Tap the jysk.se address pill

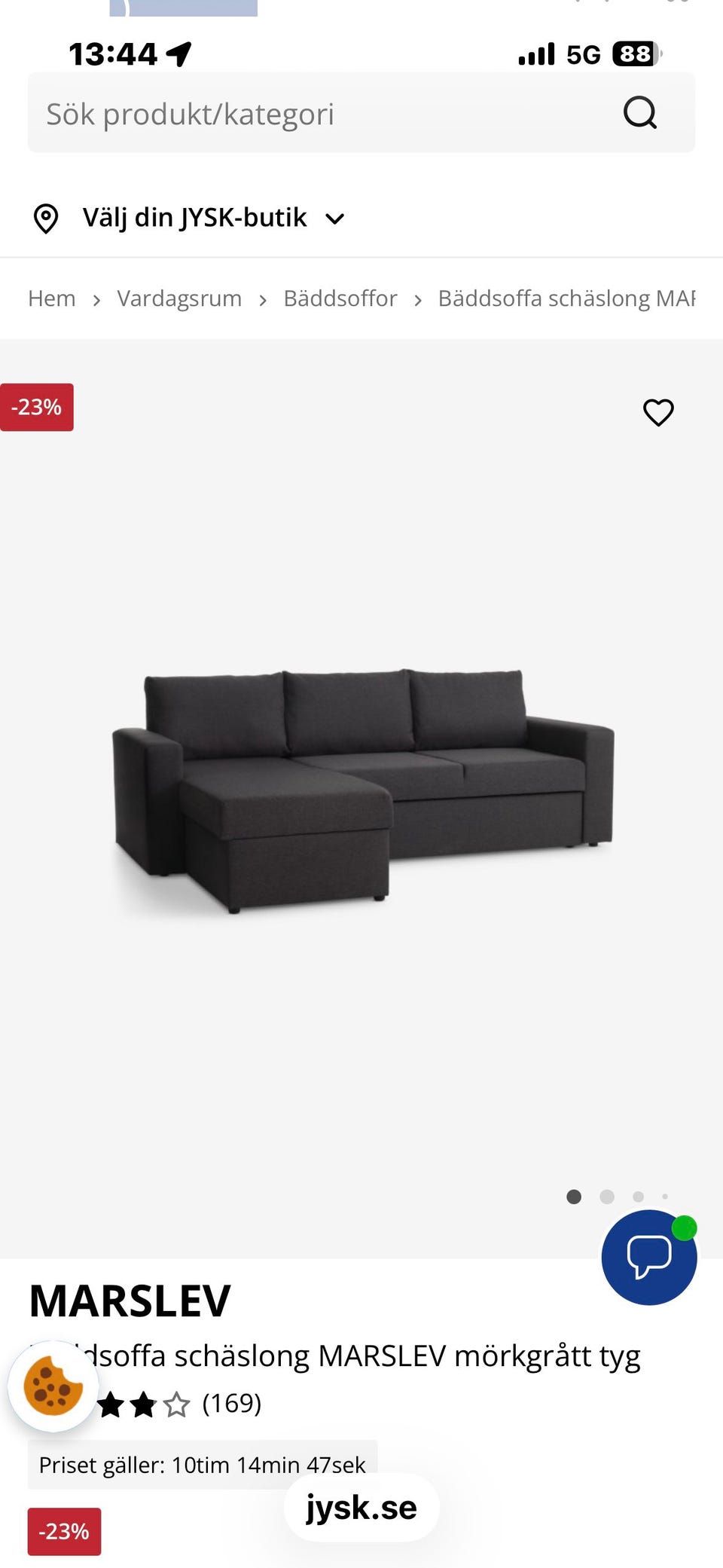(x=361, y=1507)
